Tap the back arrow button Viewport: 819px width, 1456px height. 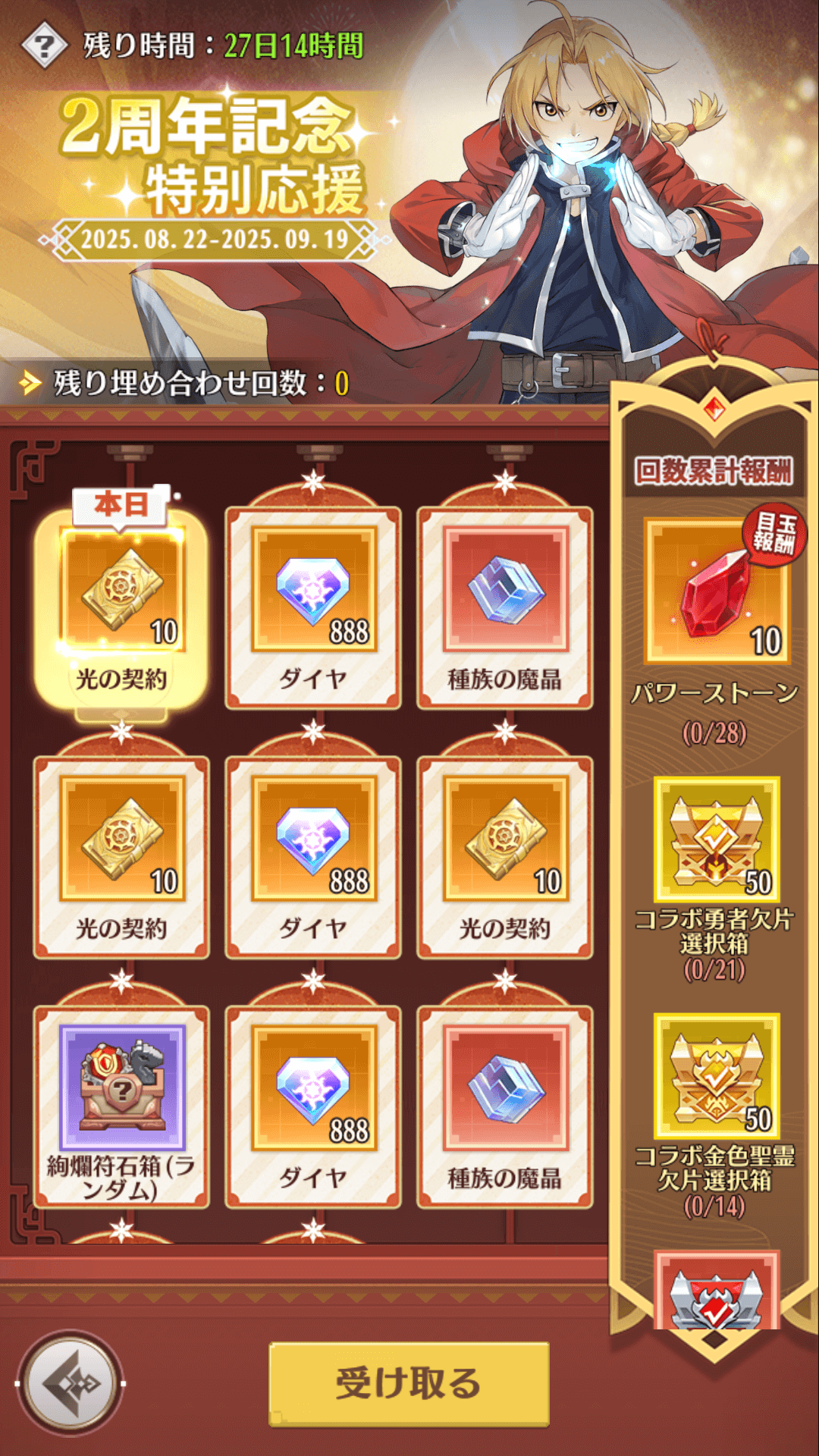pos(71,1383)
